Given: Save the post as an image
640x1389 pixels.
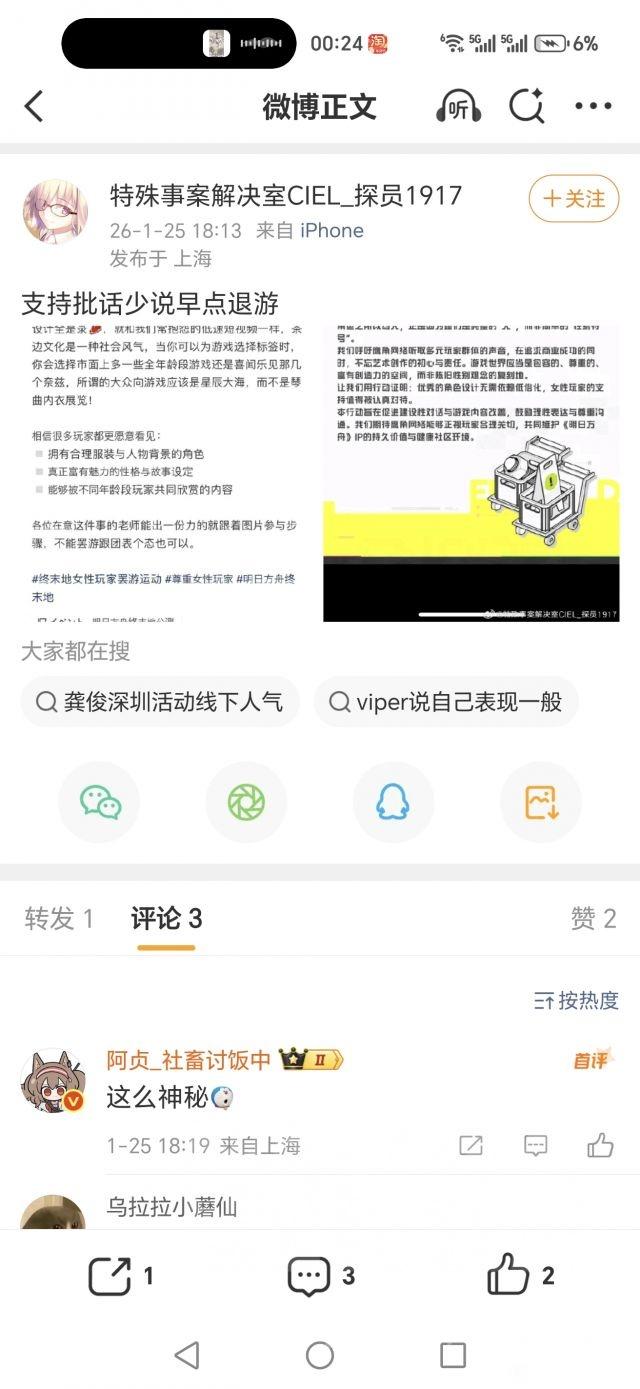Looking at the screenshot, I should tap(540, 802).
